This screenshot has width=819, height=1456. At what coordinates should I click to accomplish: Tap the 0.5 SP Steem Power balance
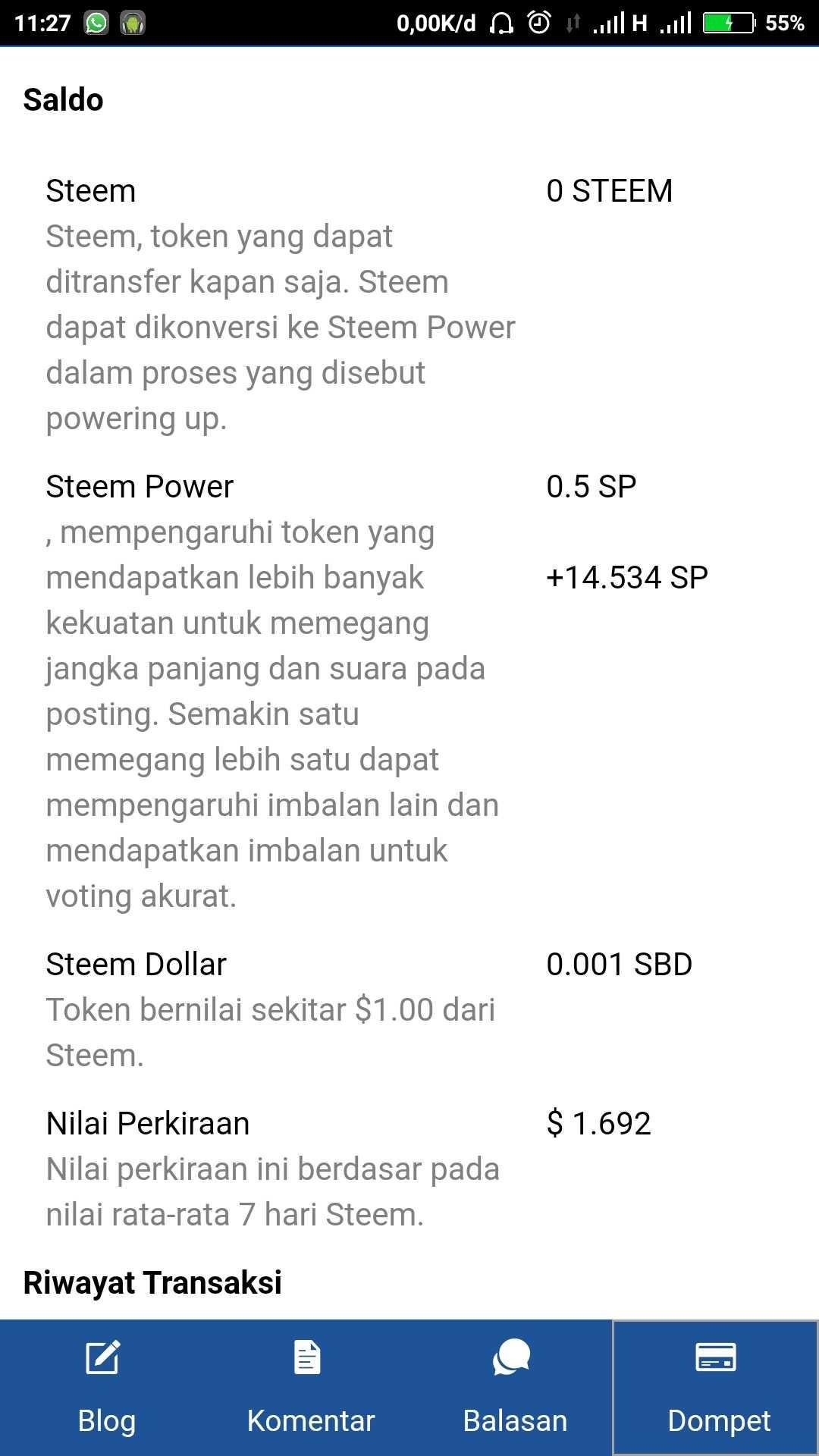(x=591, y=487)
